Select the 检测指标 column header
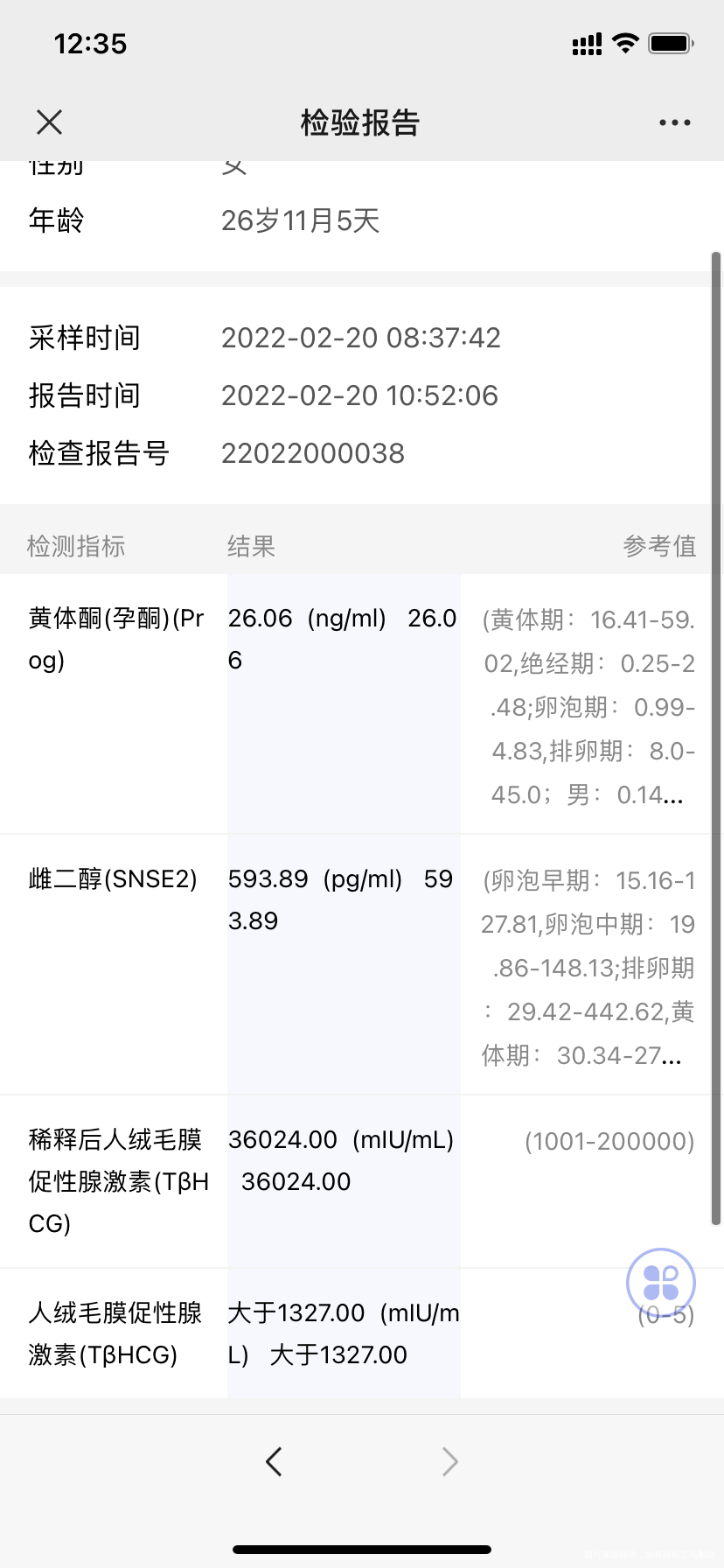 click(75, 545)
